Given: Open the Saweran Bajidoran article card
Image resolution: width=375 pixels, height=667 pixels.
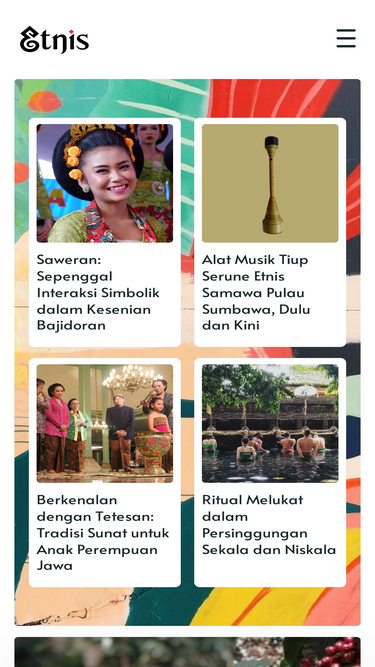Looking at the screenshot, I should pos(105,232).
